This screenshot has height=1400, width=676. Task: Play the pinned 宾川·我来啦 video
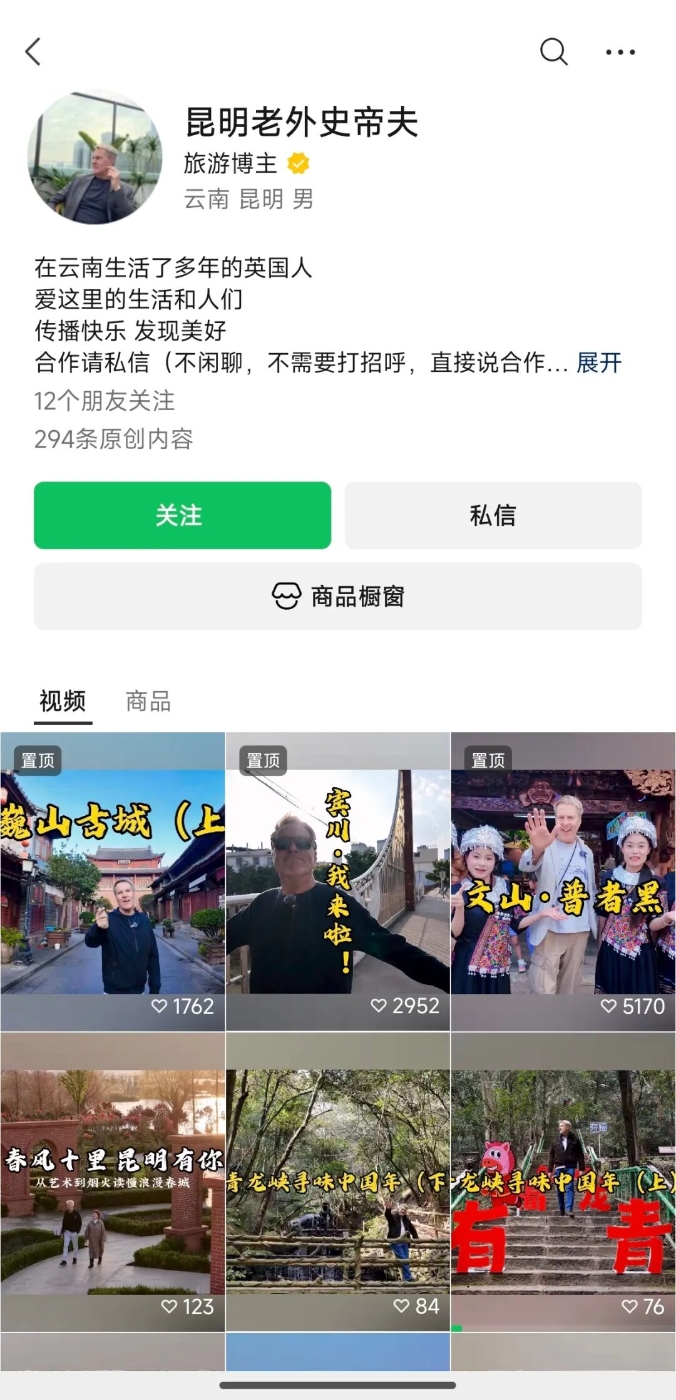(338, 880)
